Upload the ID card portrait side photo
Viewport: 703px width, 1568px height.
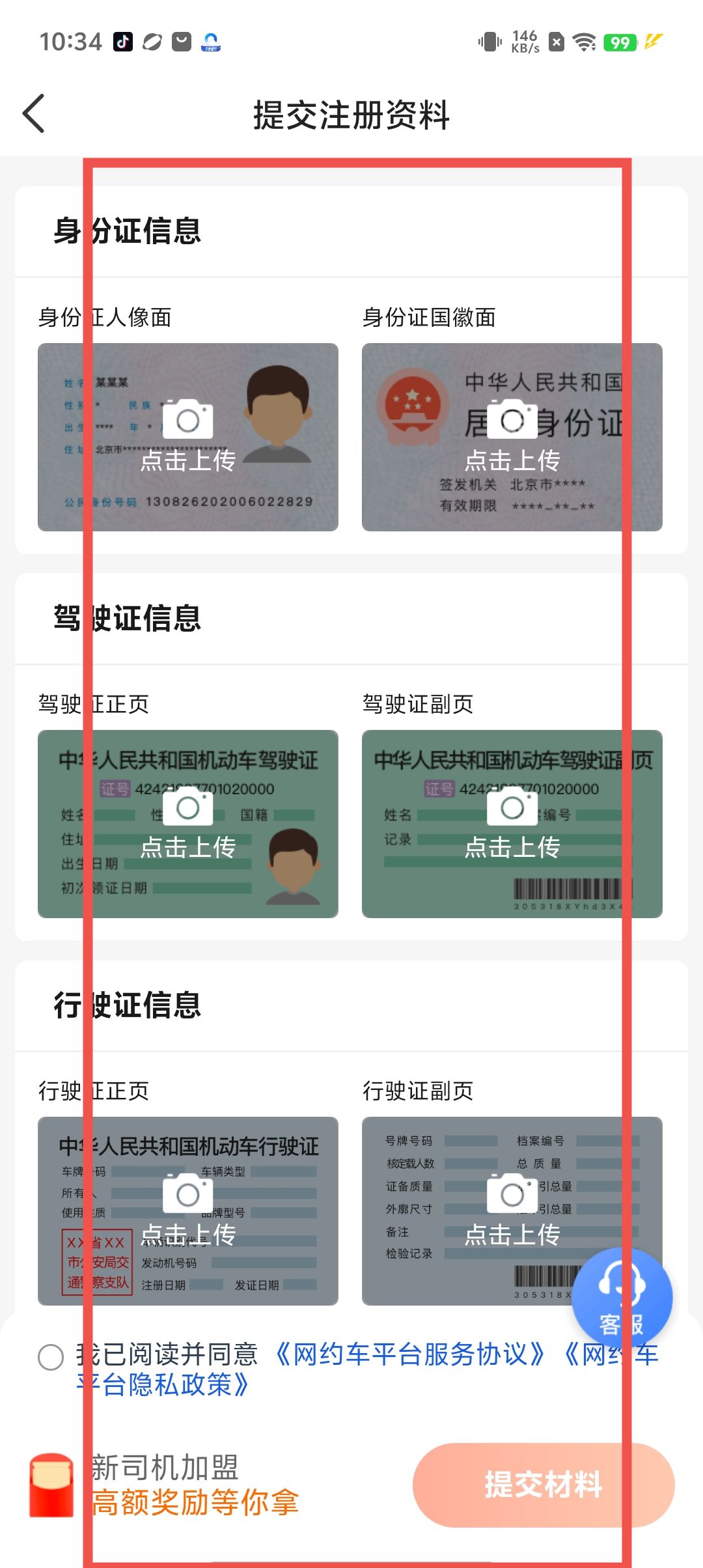[x=188, y=437]
